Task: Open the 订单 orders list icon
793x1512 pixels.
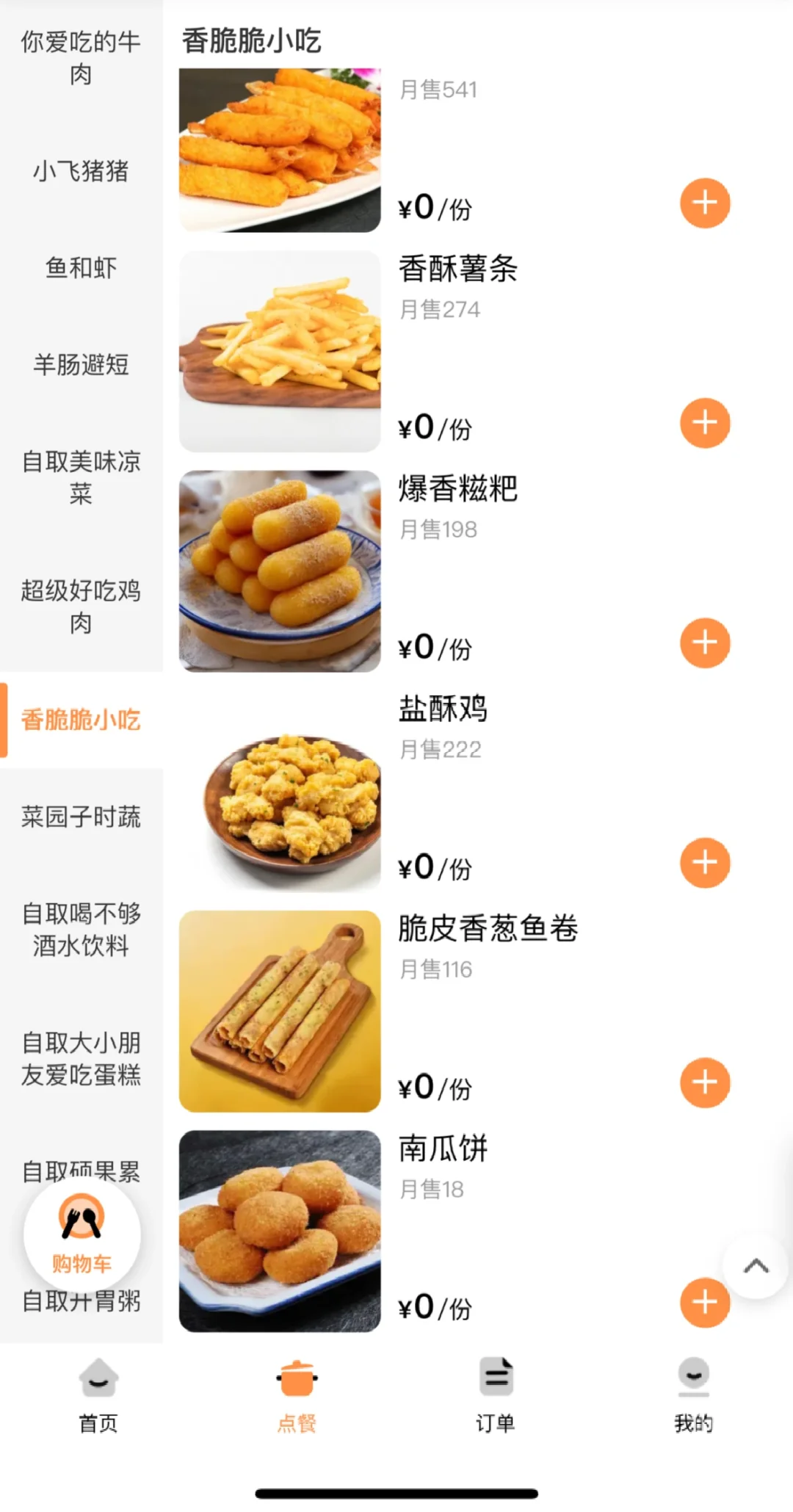Action: (x=496, y=1394)
